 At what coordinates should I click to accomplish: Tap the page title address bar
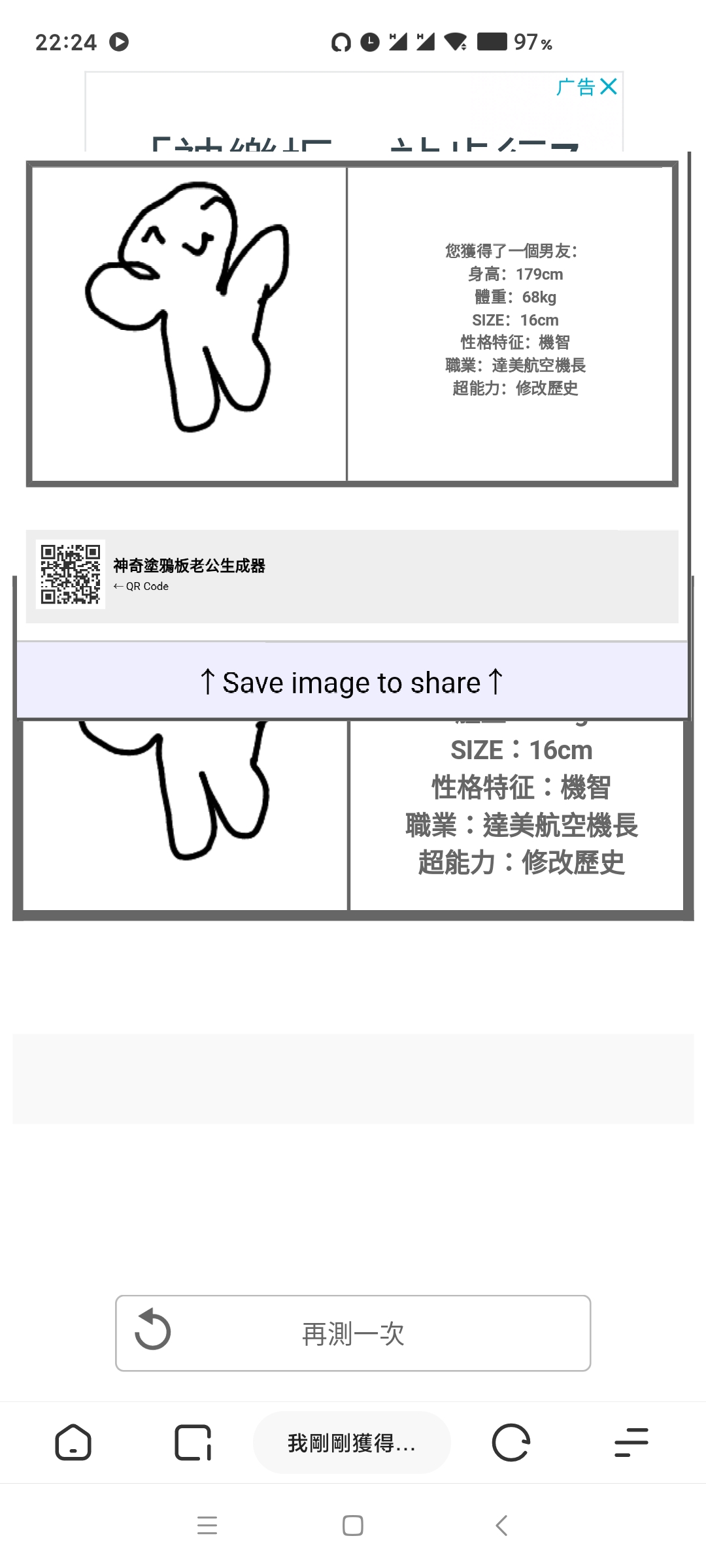[352, 1443]
